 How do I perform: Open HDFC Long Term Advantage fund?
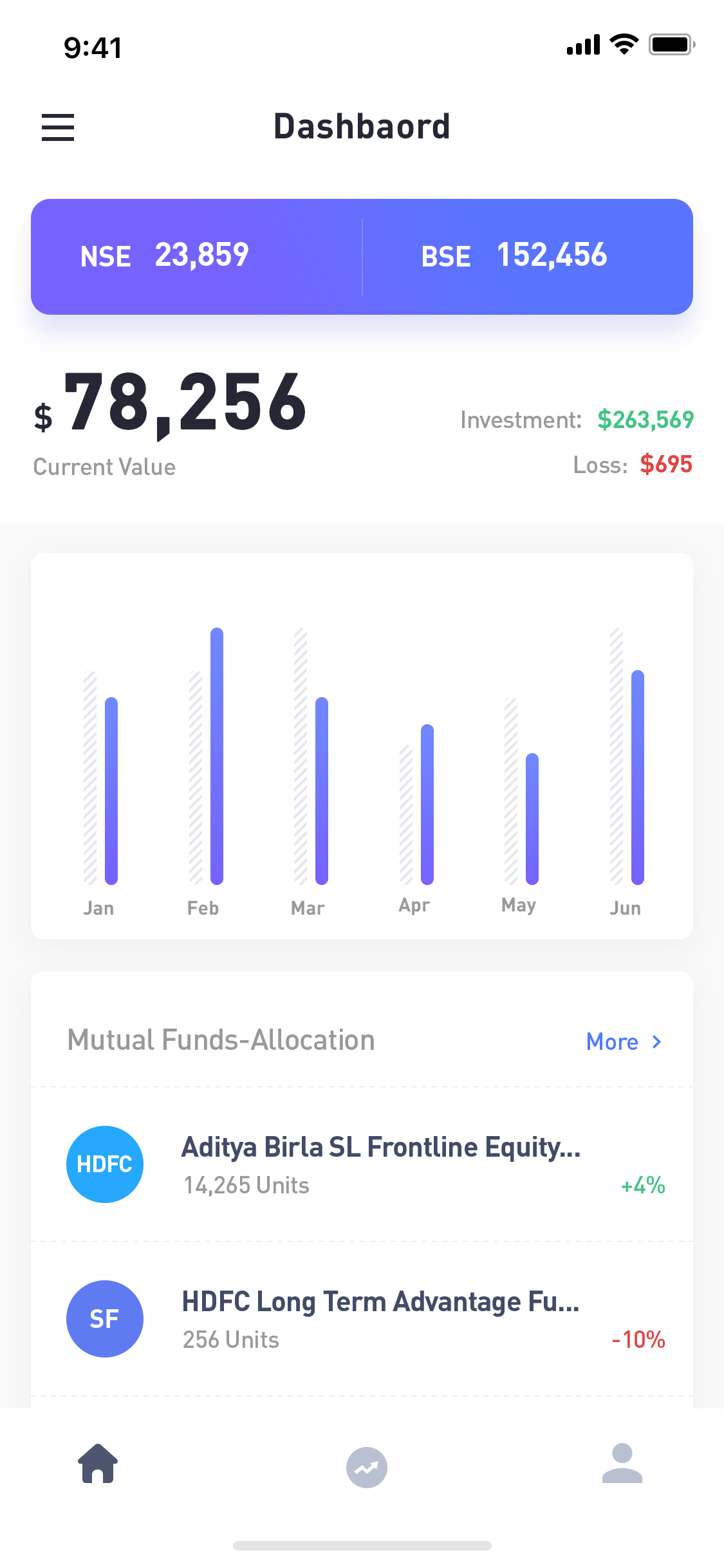point(362,1318)
